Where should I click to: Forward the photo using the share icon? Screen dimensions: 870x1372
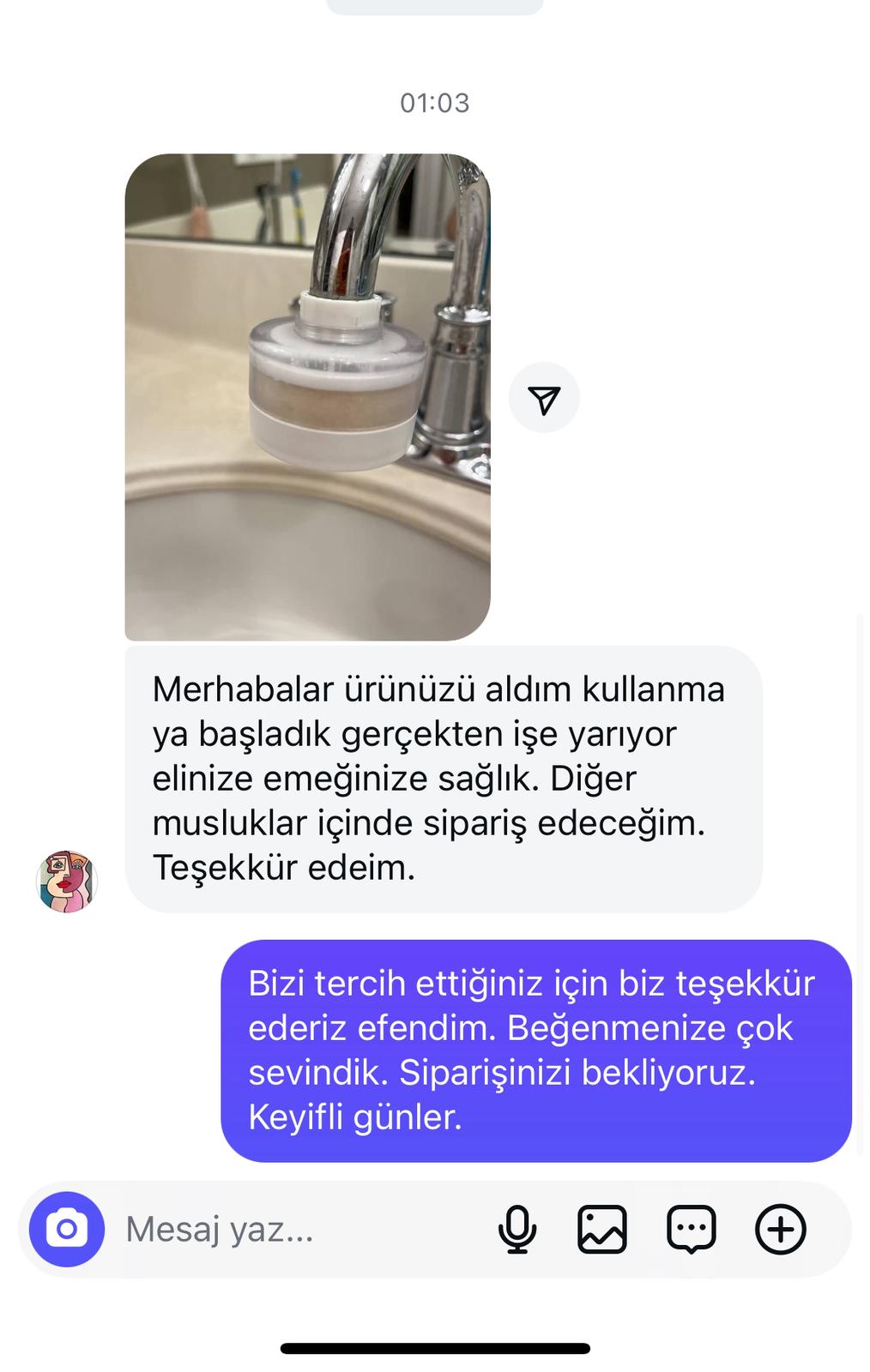click(x=544, y=399)
